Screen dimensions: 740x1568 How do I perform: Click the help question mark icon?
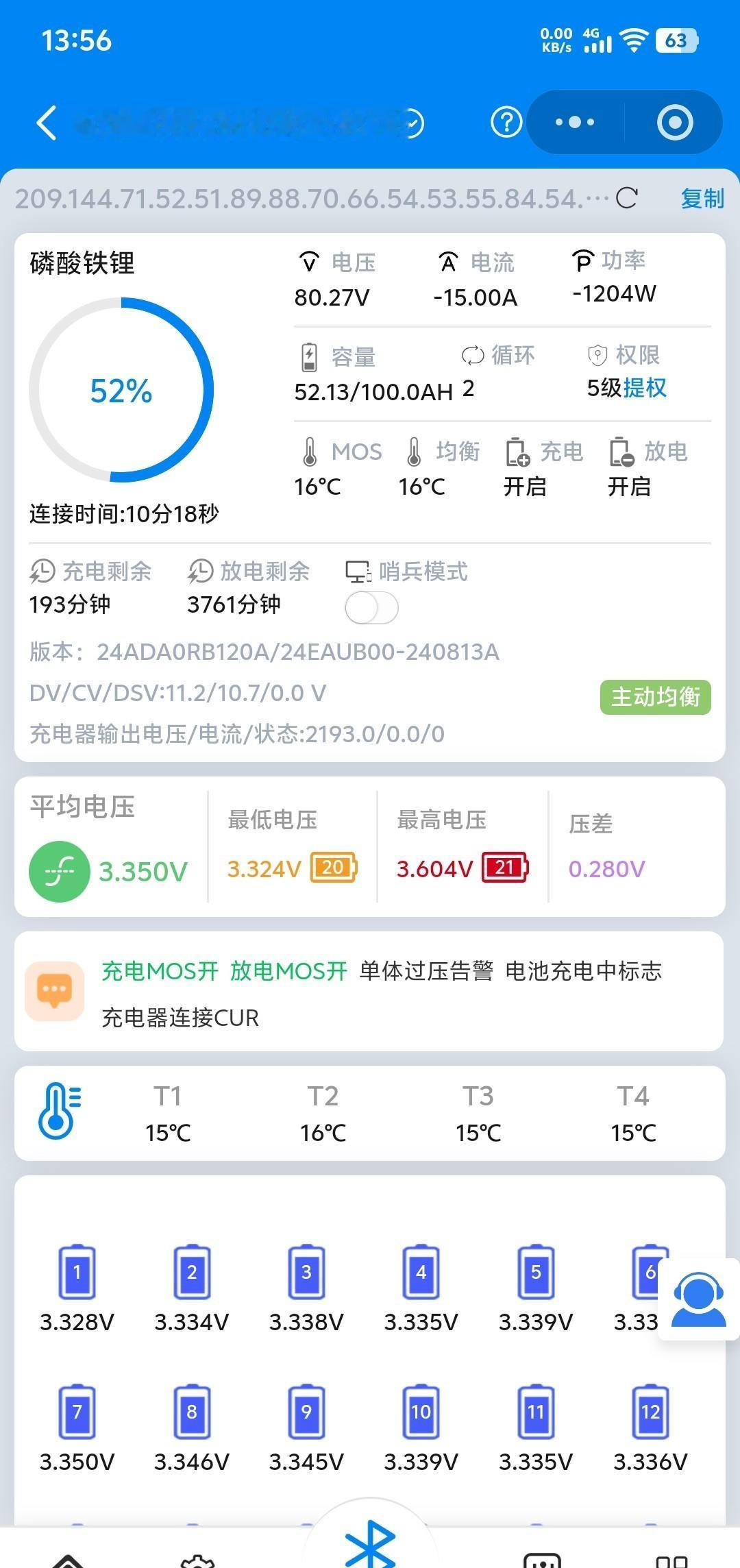click(x=506, y=122)
